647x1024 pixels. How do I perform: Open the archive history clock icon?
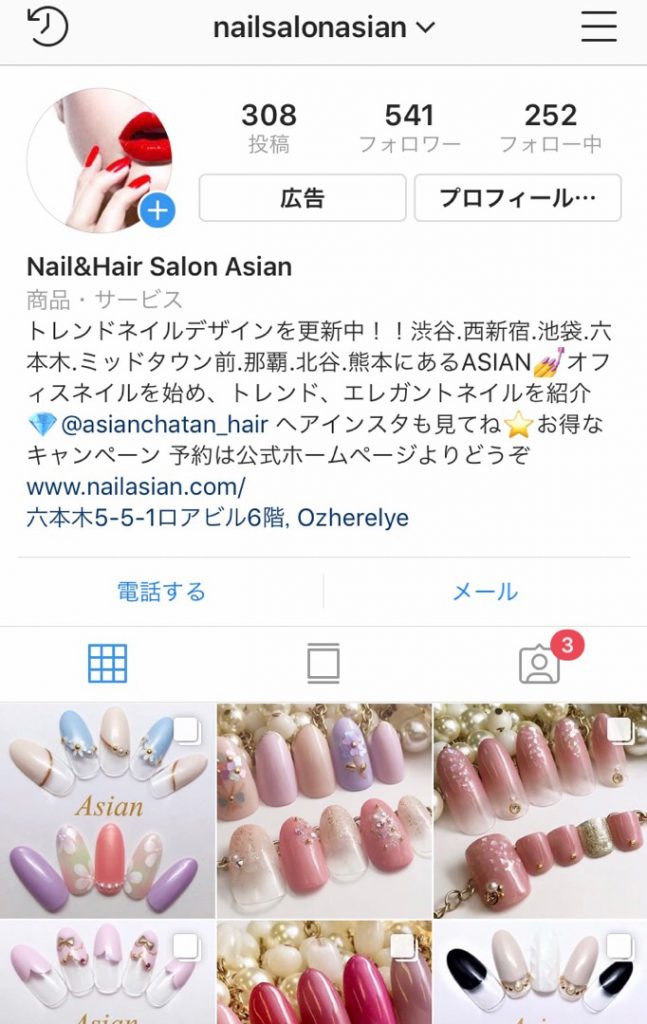click(x=46, y=27)
